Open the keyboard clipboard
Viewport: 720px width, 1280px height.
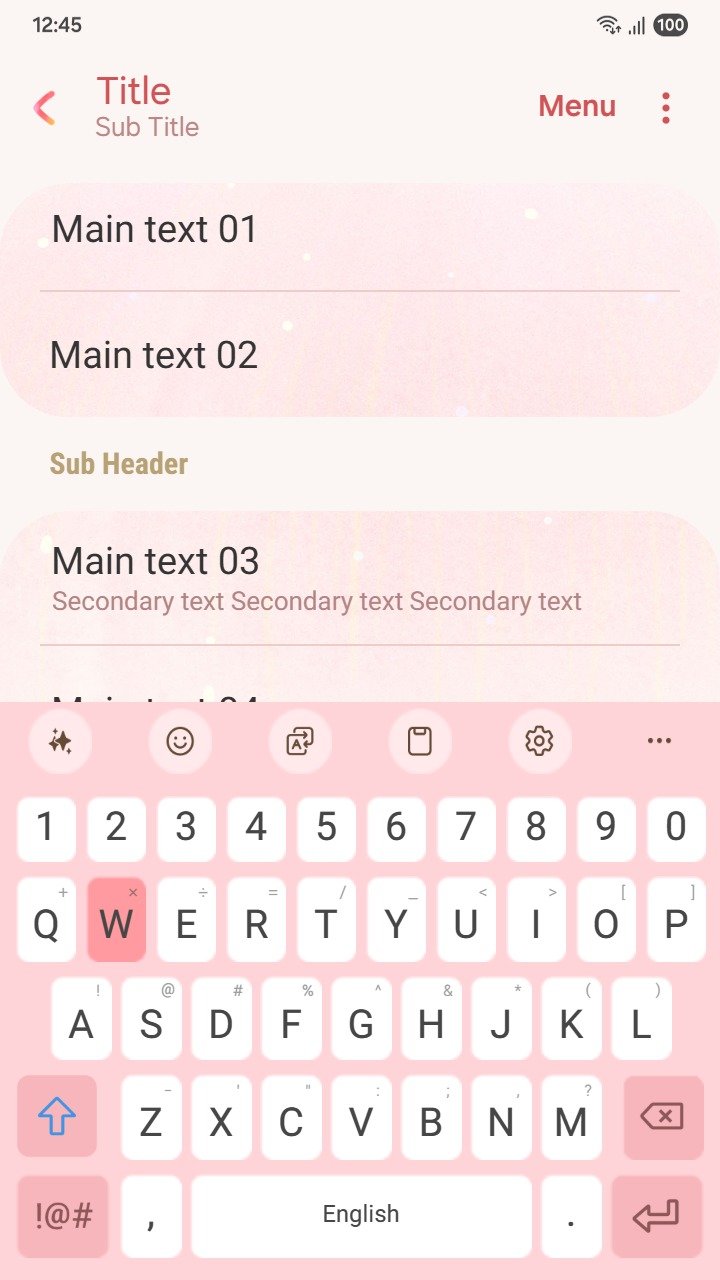(420, 741)
